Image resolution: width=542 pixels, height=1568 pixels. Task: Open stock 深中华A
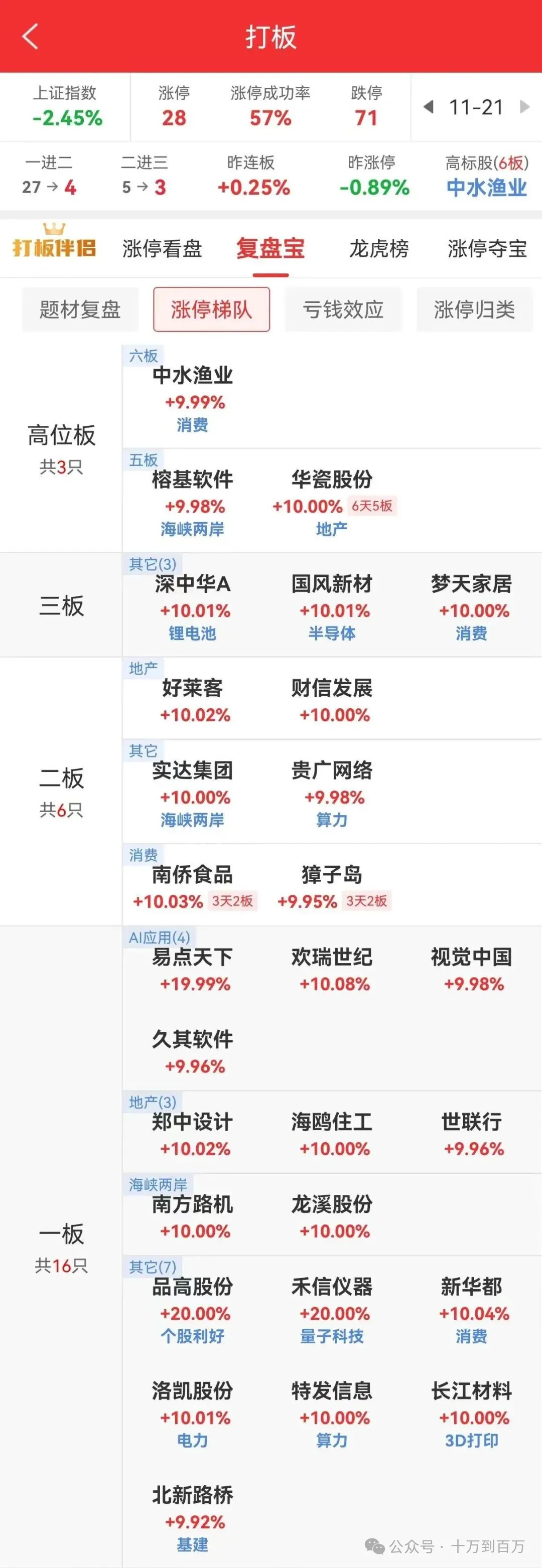(x=192, y=584)
